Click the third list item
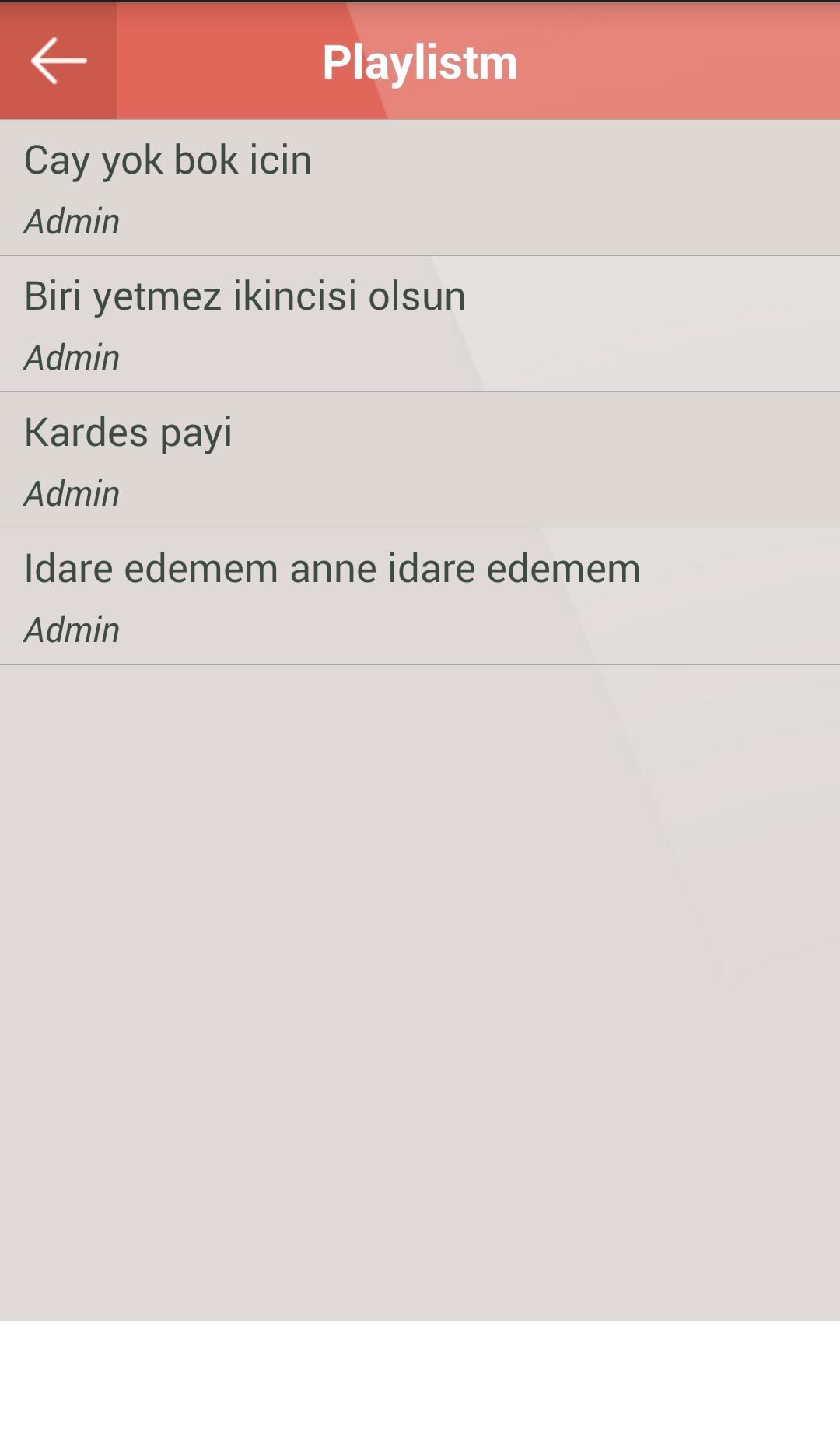The height and width of the screenshot is (1438, 840). [420, 459]
